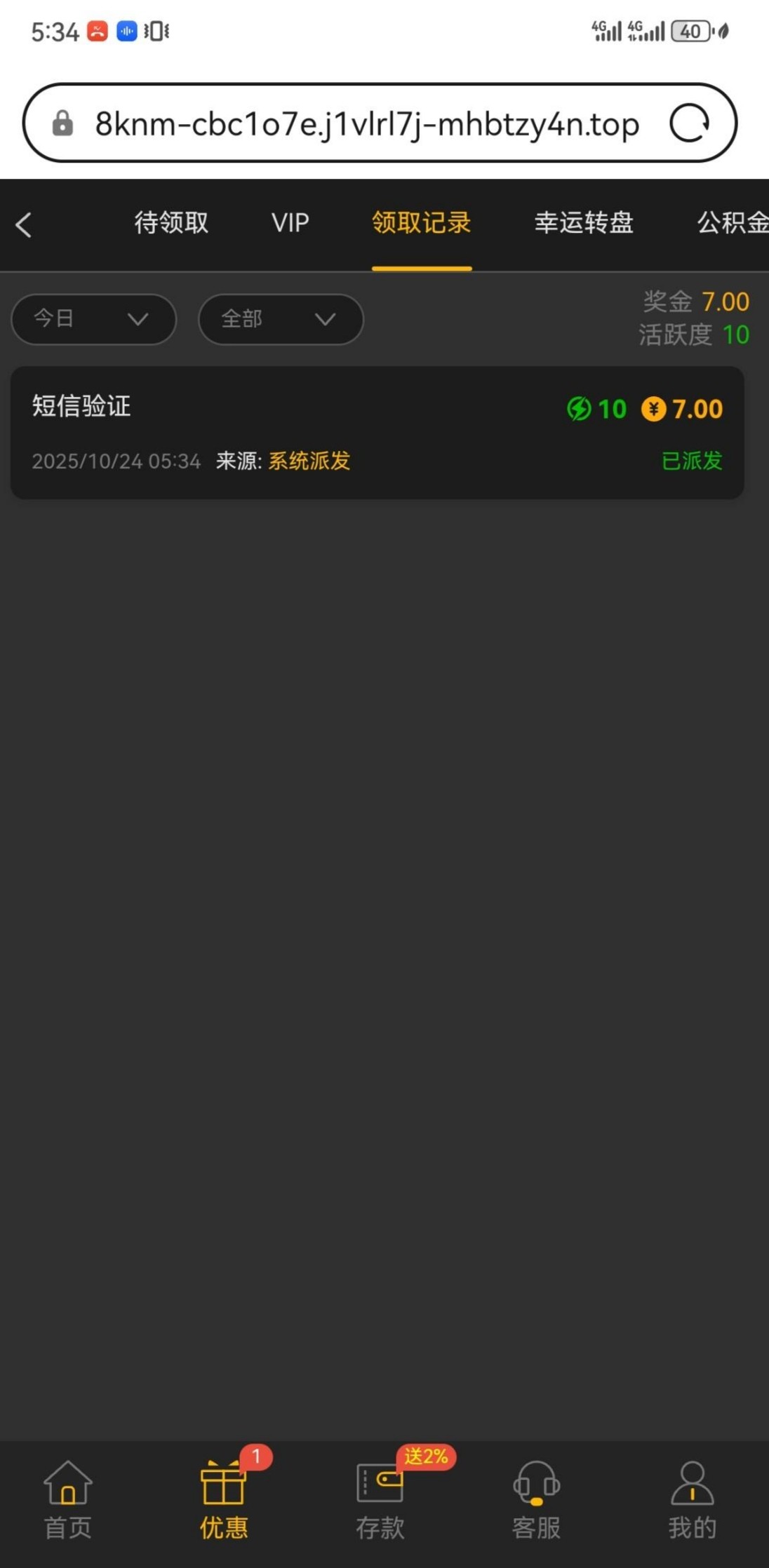Viewport: 769px width, 1568px height.
Task: Switch to the 幸运转盘 tab
Action: [584, 223]
